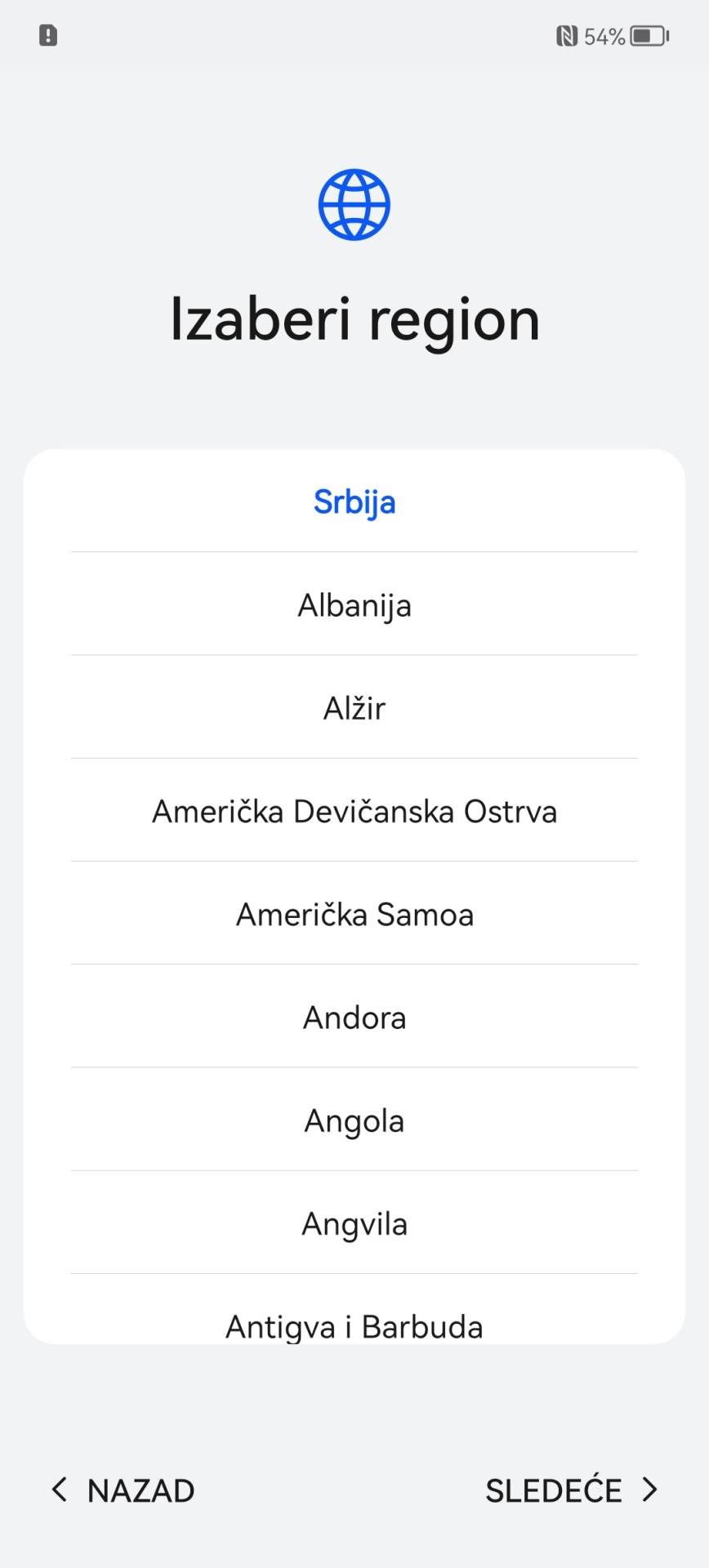Click the status bar battery area

coord(644,36)
